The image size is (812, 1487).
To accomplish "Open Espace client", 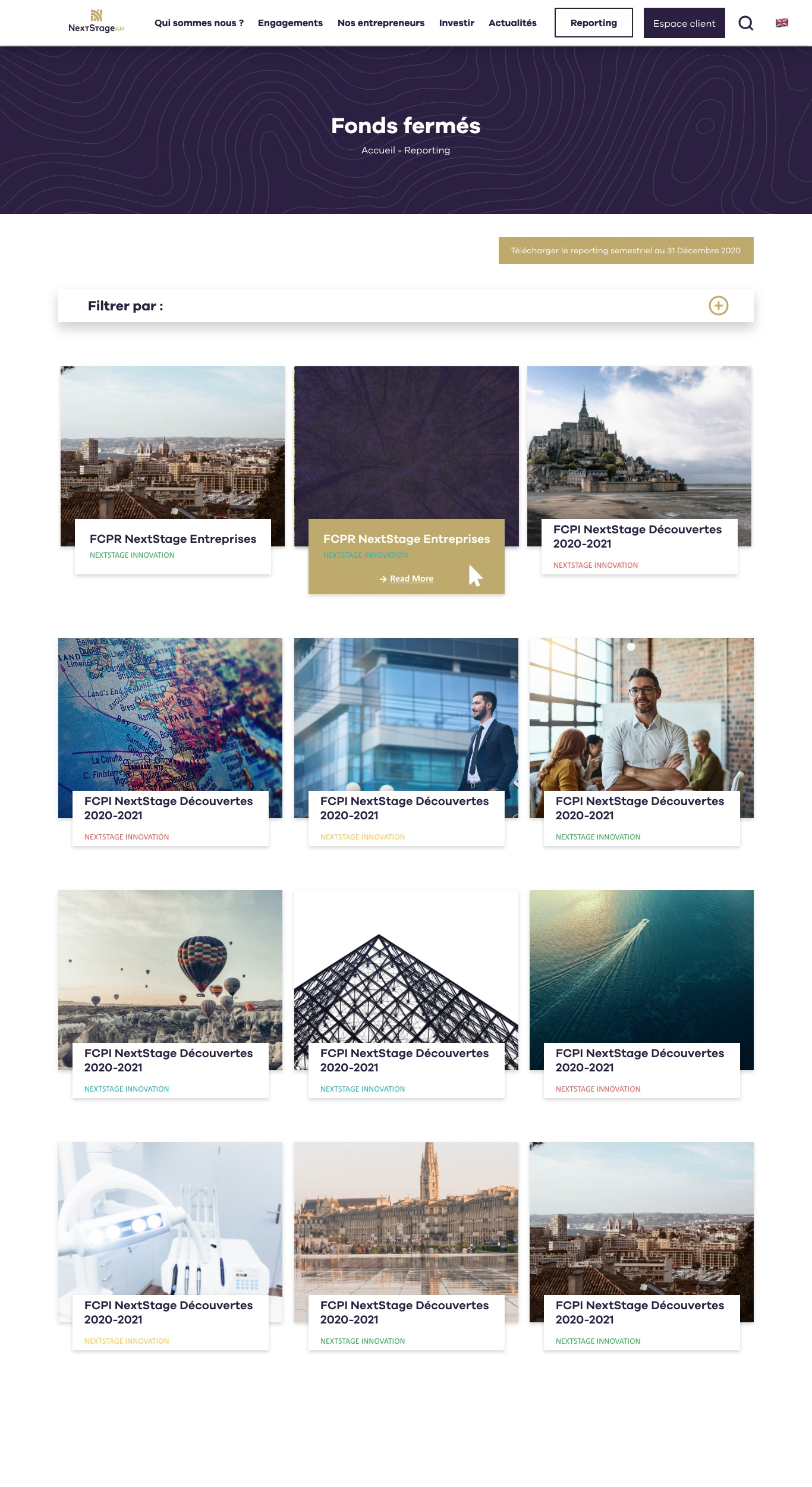I will click(684, 23).
